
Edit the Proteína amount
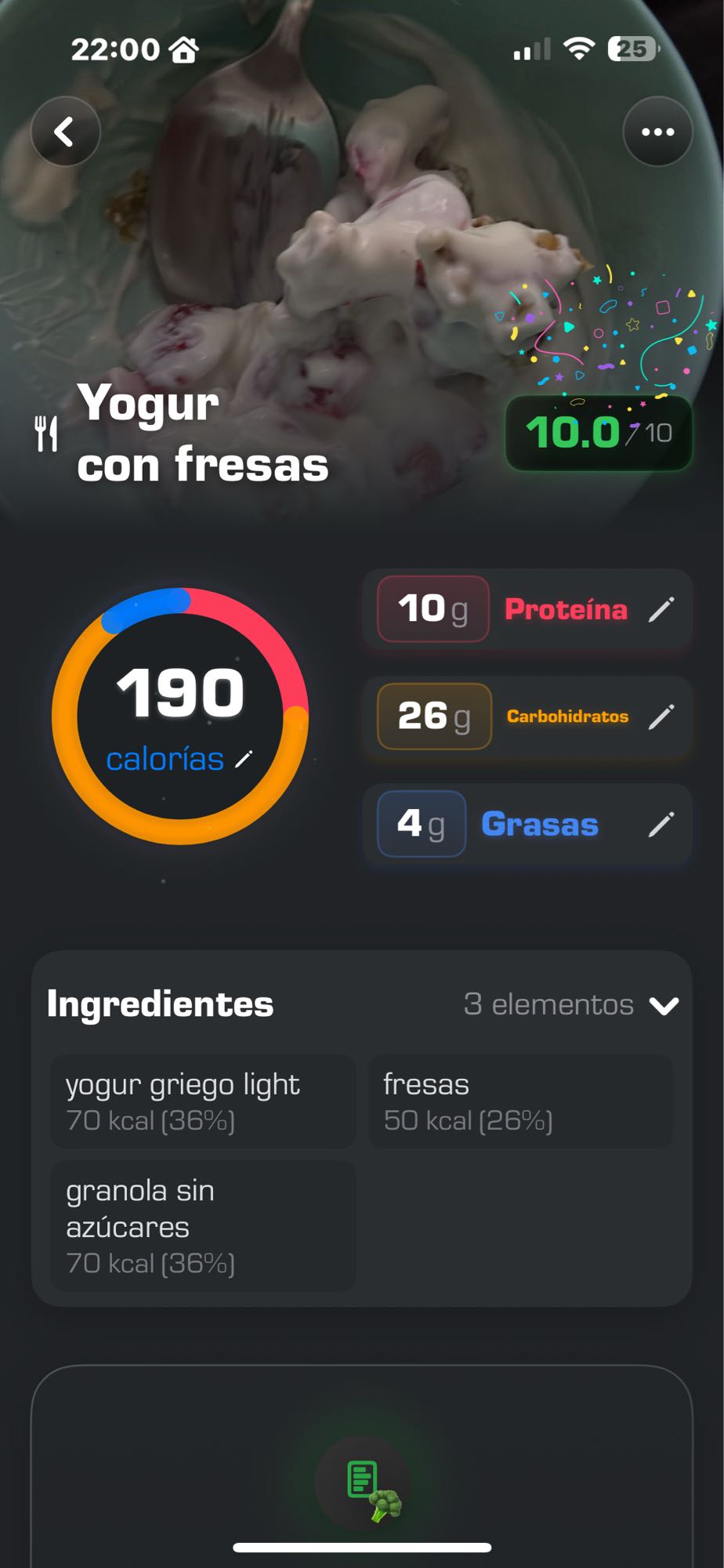pyautogui.click(x=661, y=609)
